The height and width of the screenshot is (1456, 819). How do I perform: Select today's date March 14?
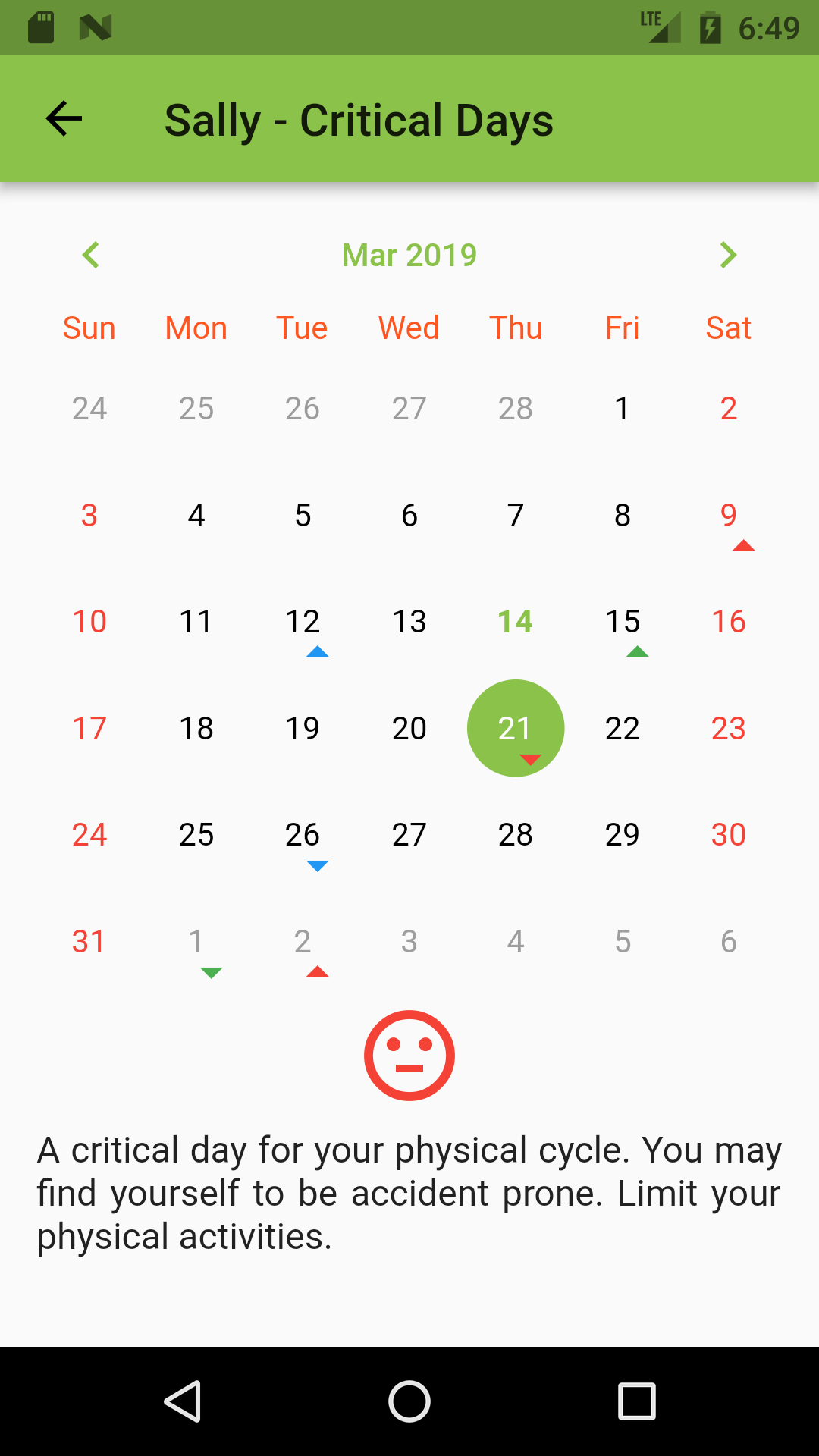pos(516,621)
